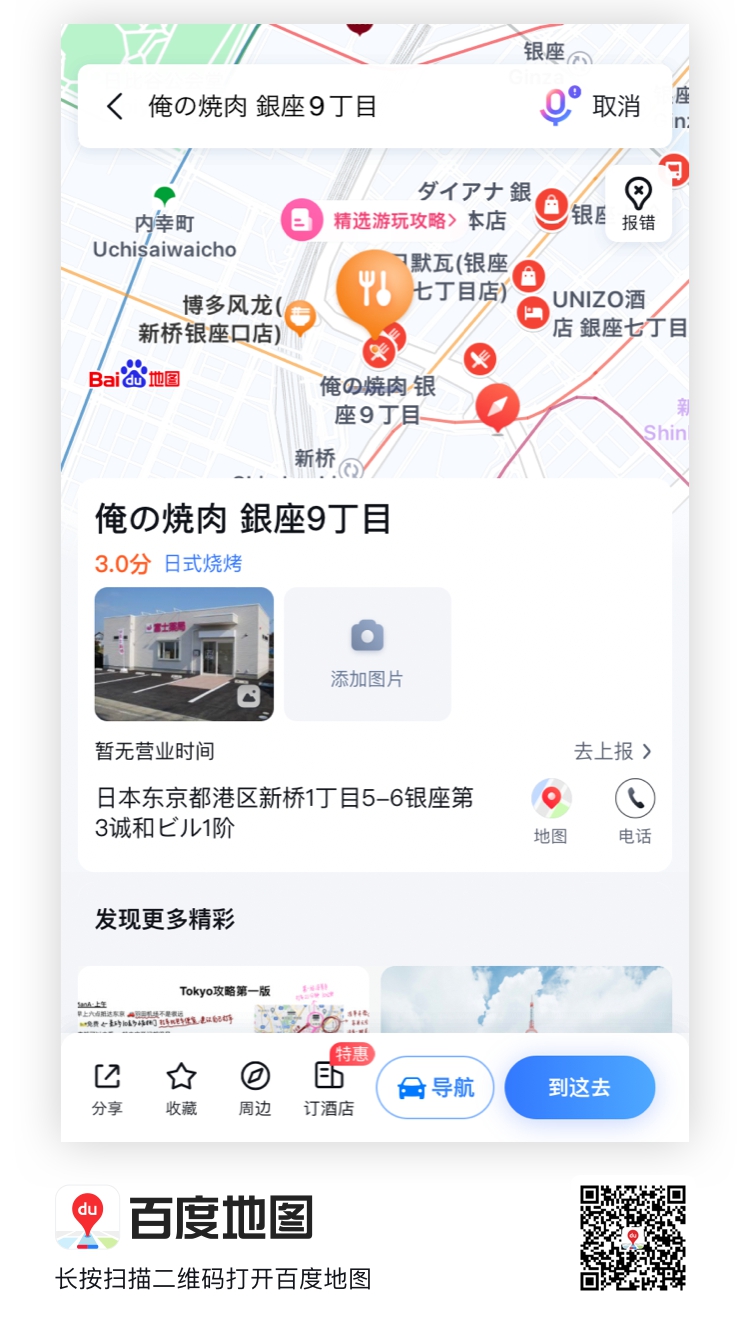Viewport: 750px width, 1334px height.
Task: Add a picture with 添加图片
Action: click(x=367, y=654)
